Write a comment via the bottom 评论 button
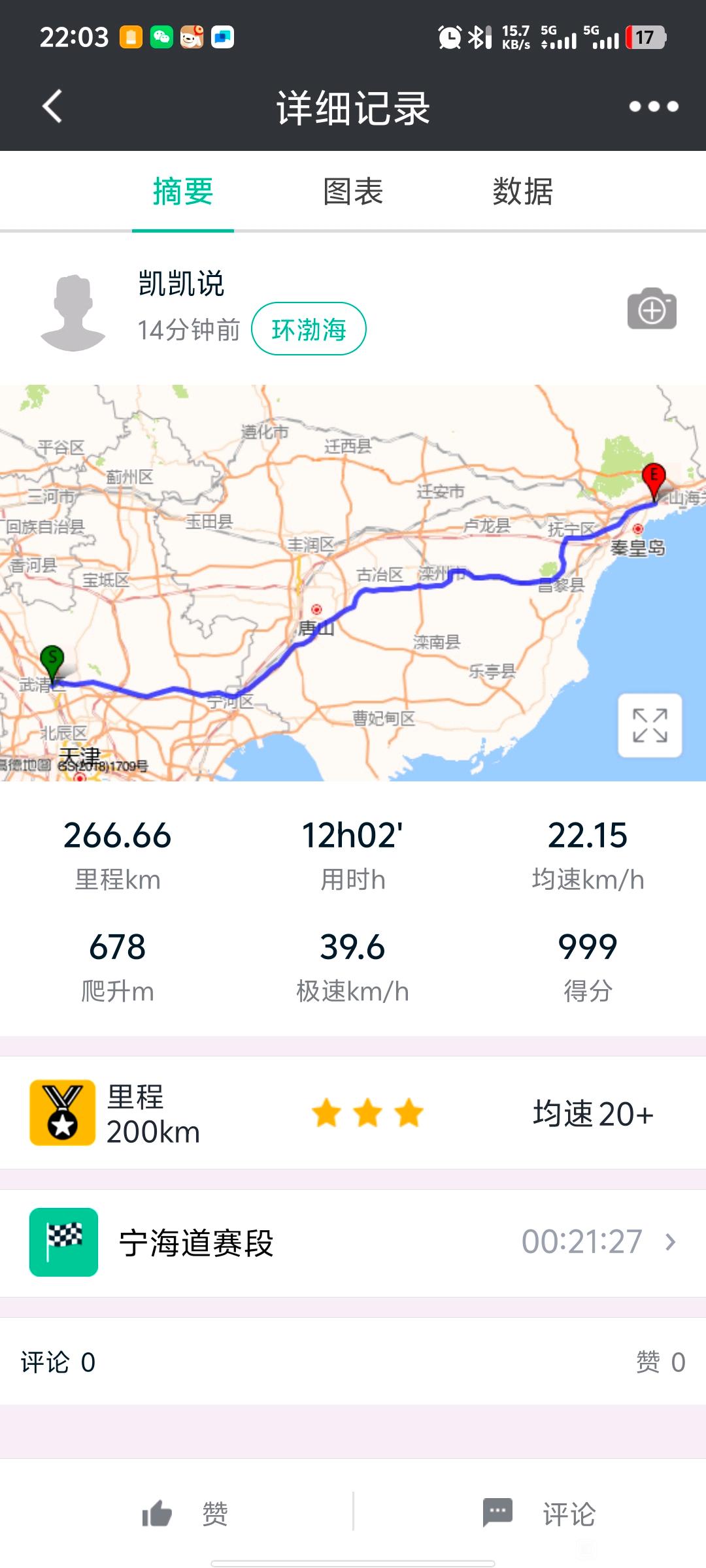The image size is (706, 1568). (x=539, y=1513)
